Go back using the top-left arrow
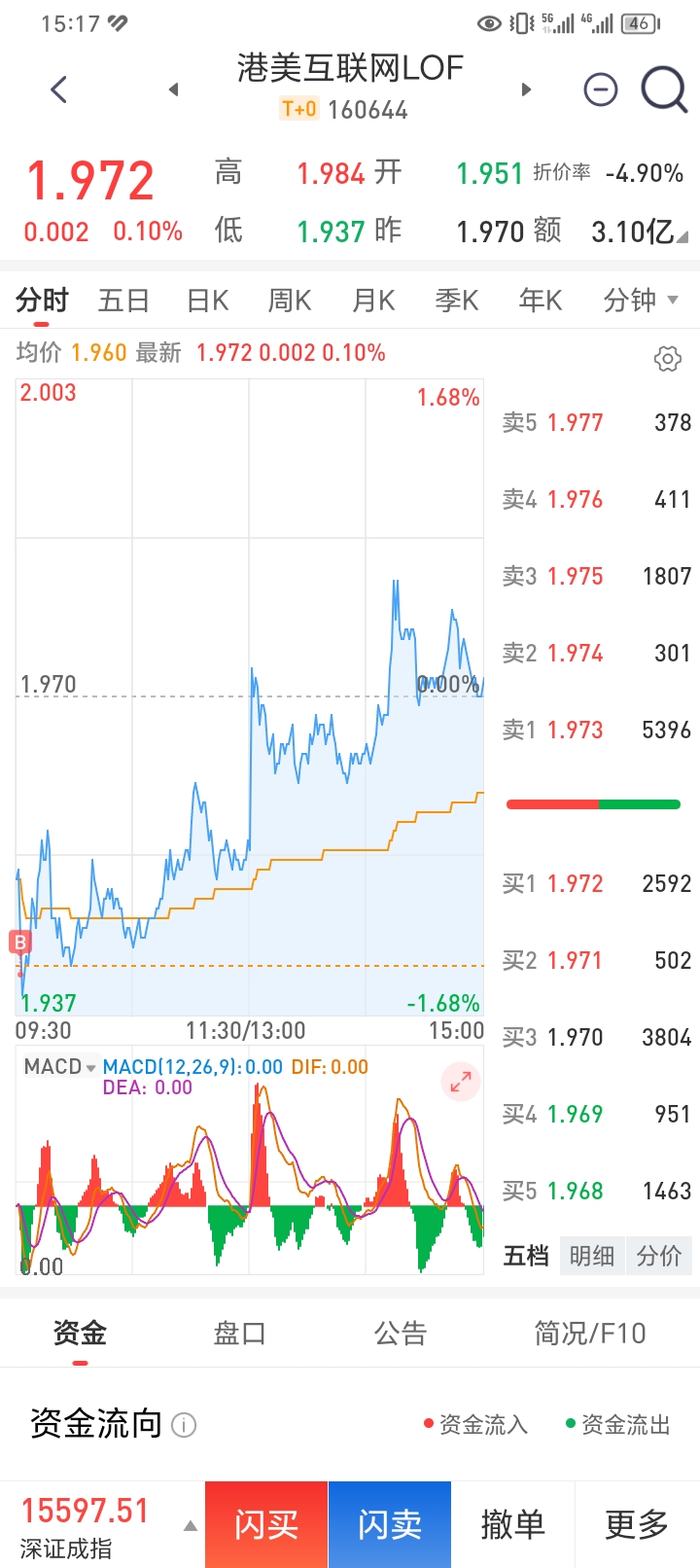The image size is (700, 1568). 59,89
